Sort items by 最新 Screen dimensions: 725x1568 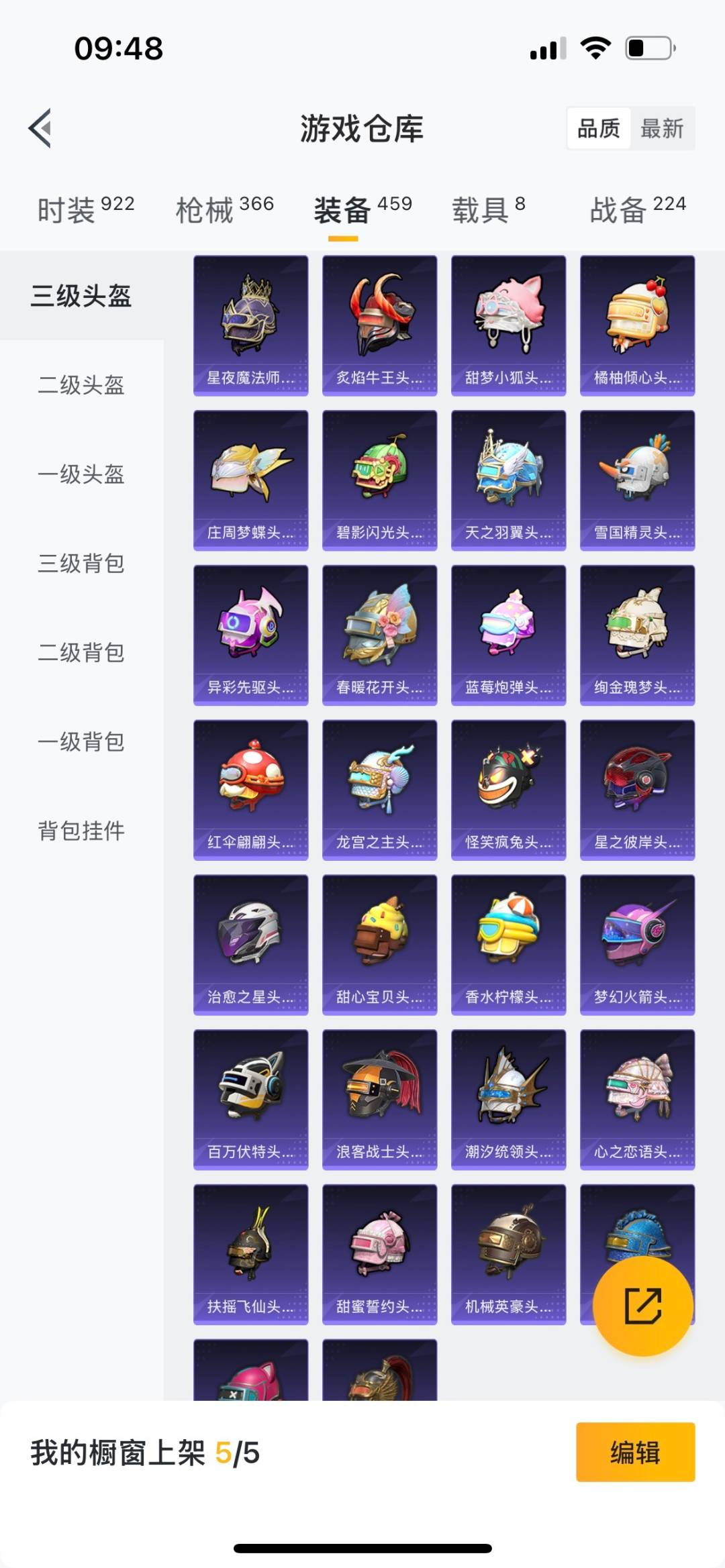661,128
